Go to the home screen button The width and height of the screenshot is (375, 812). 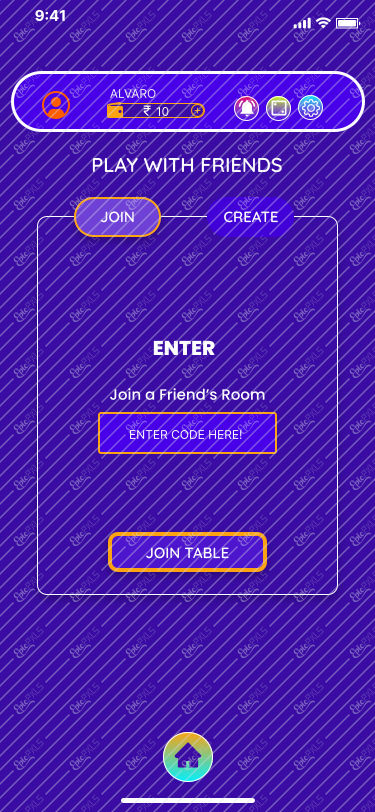pos(188,757)
